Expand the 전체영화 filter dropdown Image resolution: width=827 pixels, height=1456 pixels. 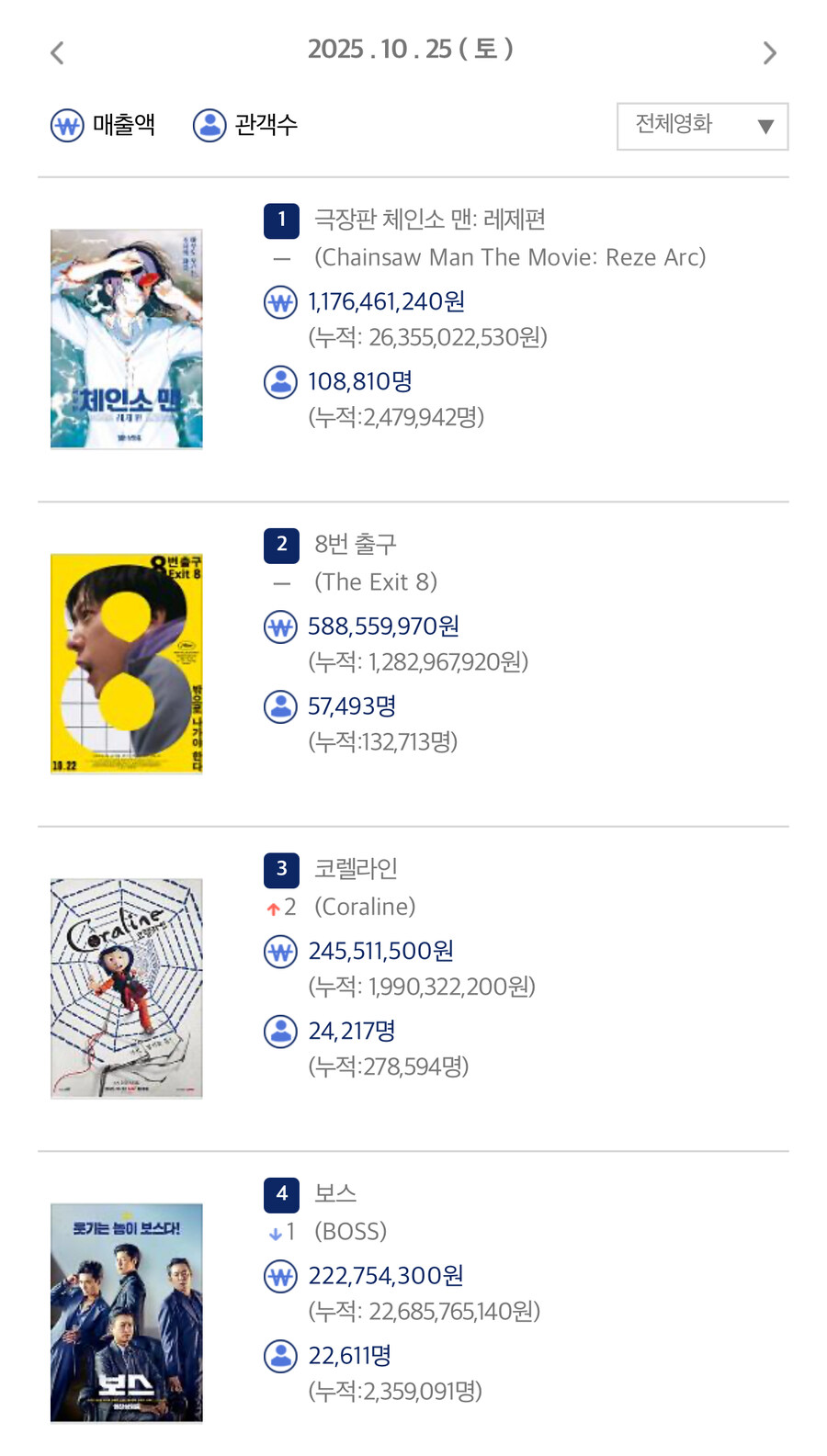[702, 126]
